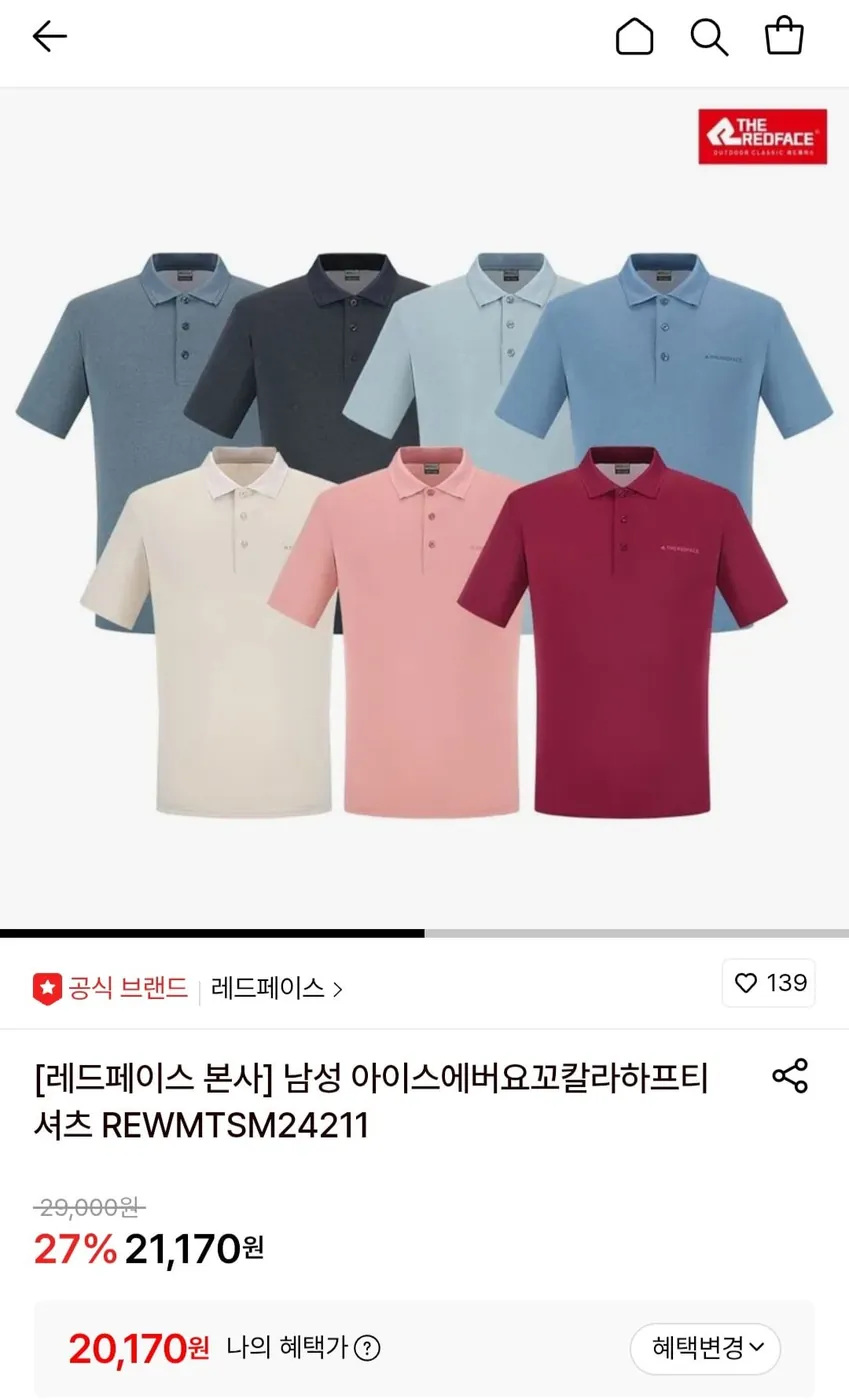Tap the search magnifier icon
This screenshot has height=1400, width=849.
(x=709, y=36)
